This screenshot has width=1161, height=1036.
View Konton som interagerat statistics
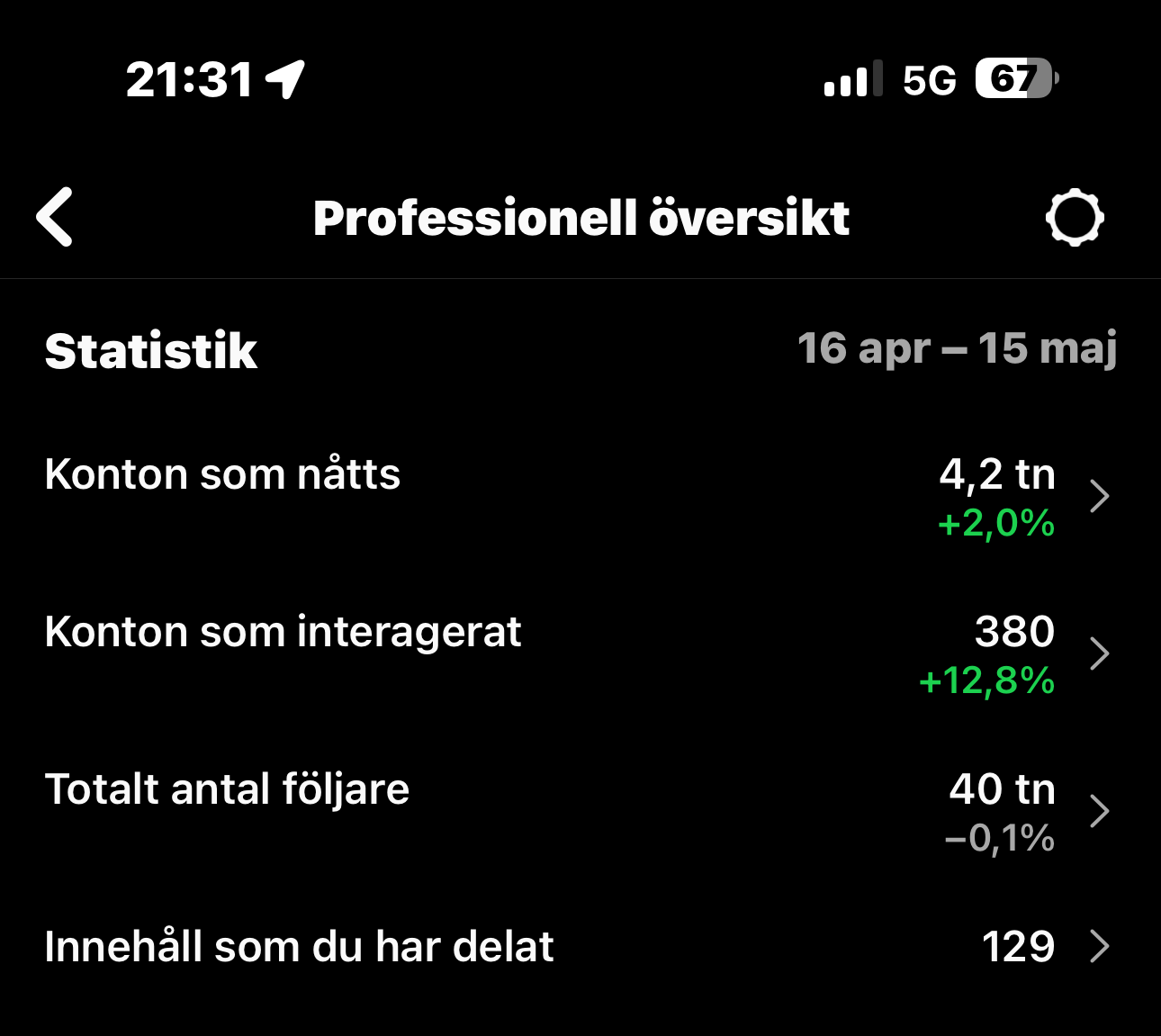[576, 653]
